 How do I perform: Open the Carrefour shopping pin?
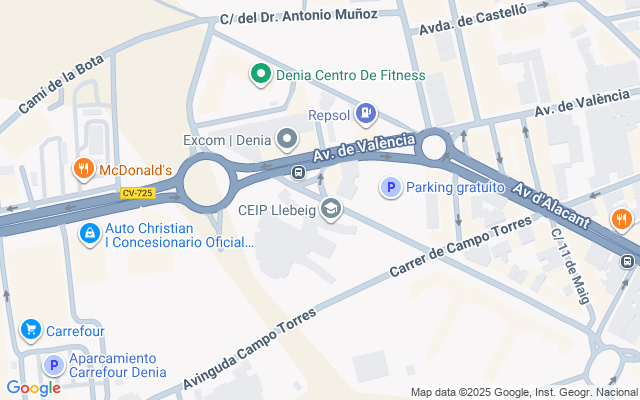30,330
